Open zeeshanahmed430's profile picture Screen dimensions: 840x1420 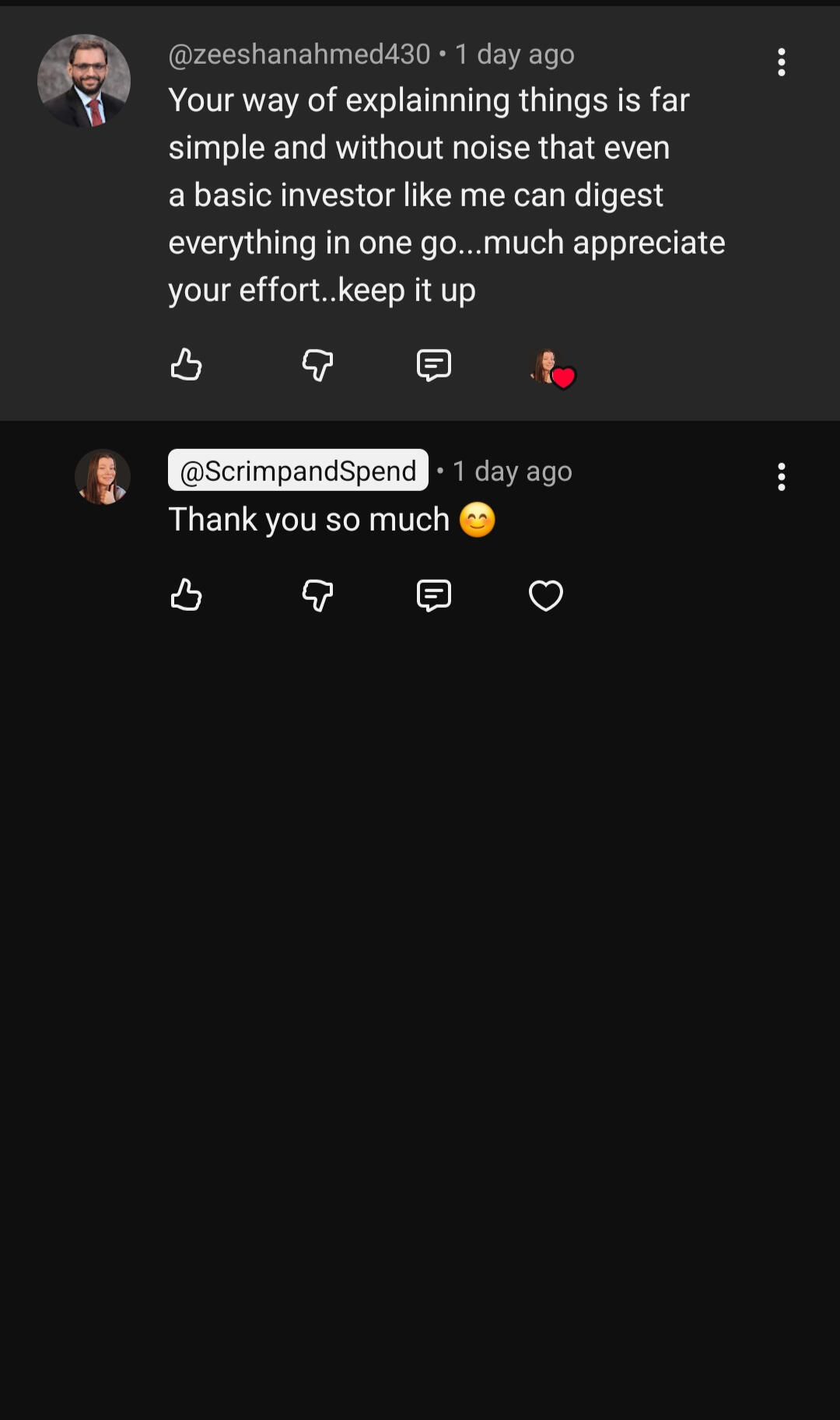tap(84, 81)
